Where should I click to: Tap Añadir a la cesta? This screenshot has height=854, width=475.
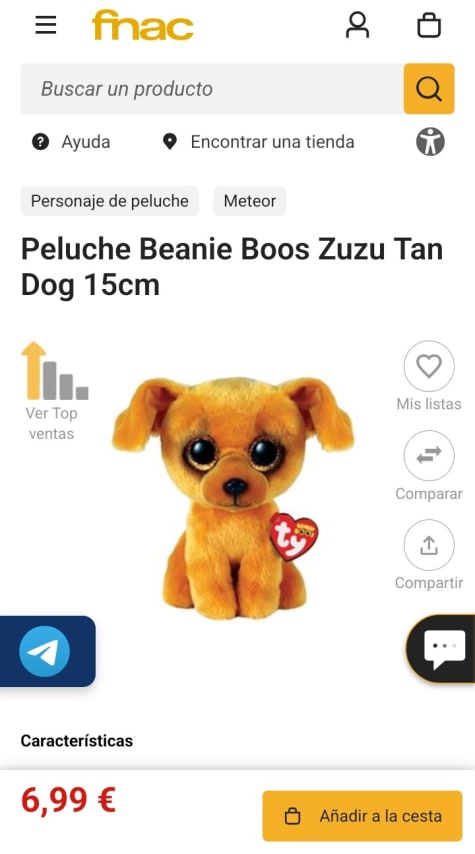(x=362, y=816)
